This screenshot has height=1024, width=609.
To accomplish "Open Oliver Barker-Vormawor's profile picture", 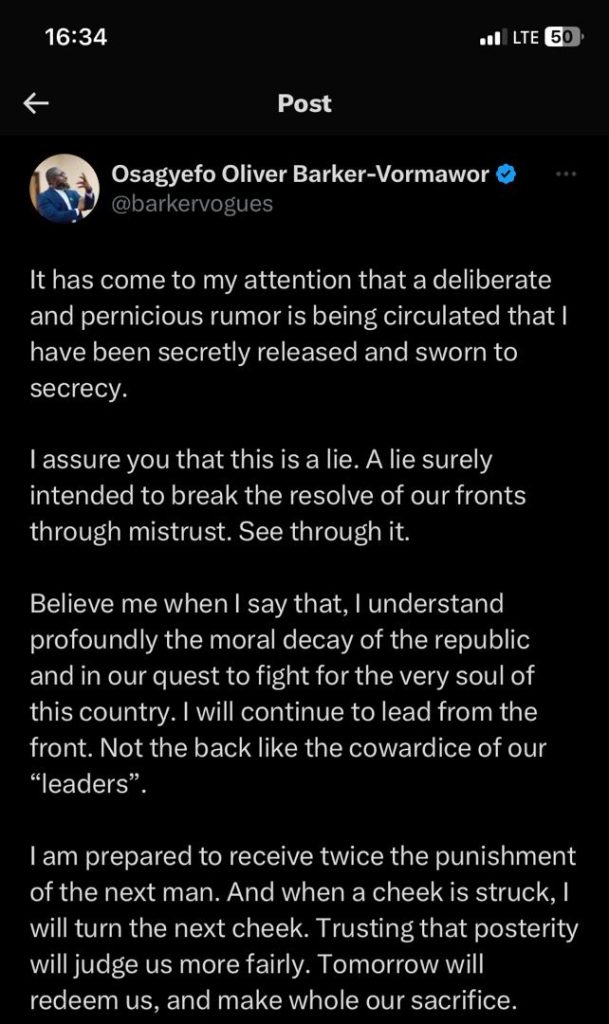I will (64, 189).
